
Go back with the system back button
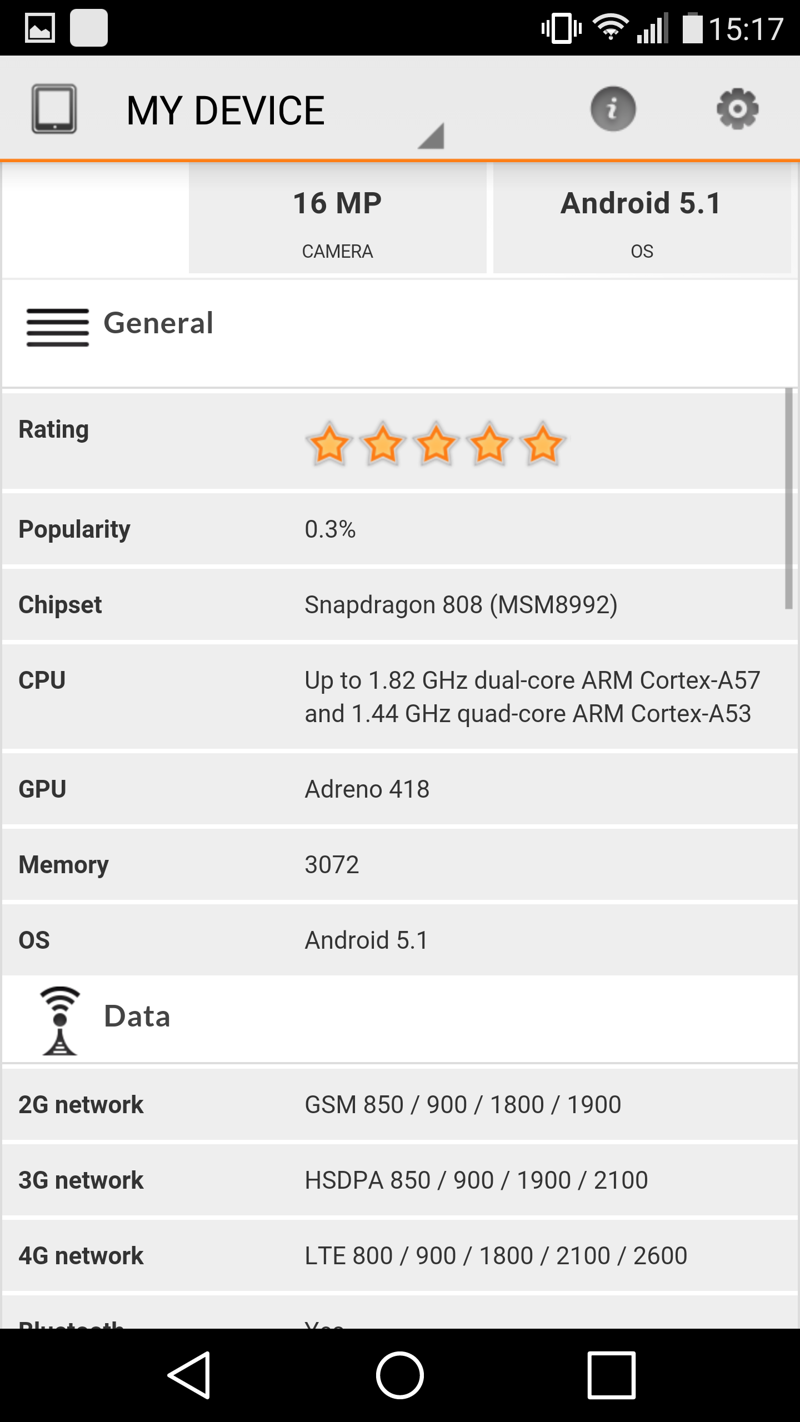(x=189, y=1374)
